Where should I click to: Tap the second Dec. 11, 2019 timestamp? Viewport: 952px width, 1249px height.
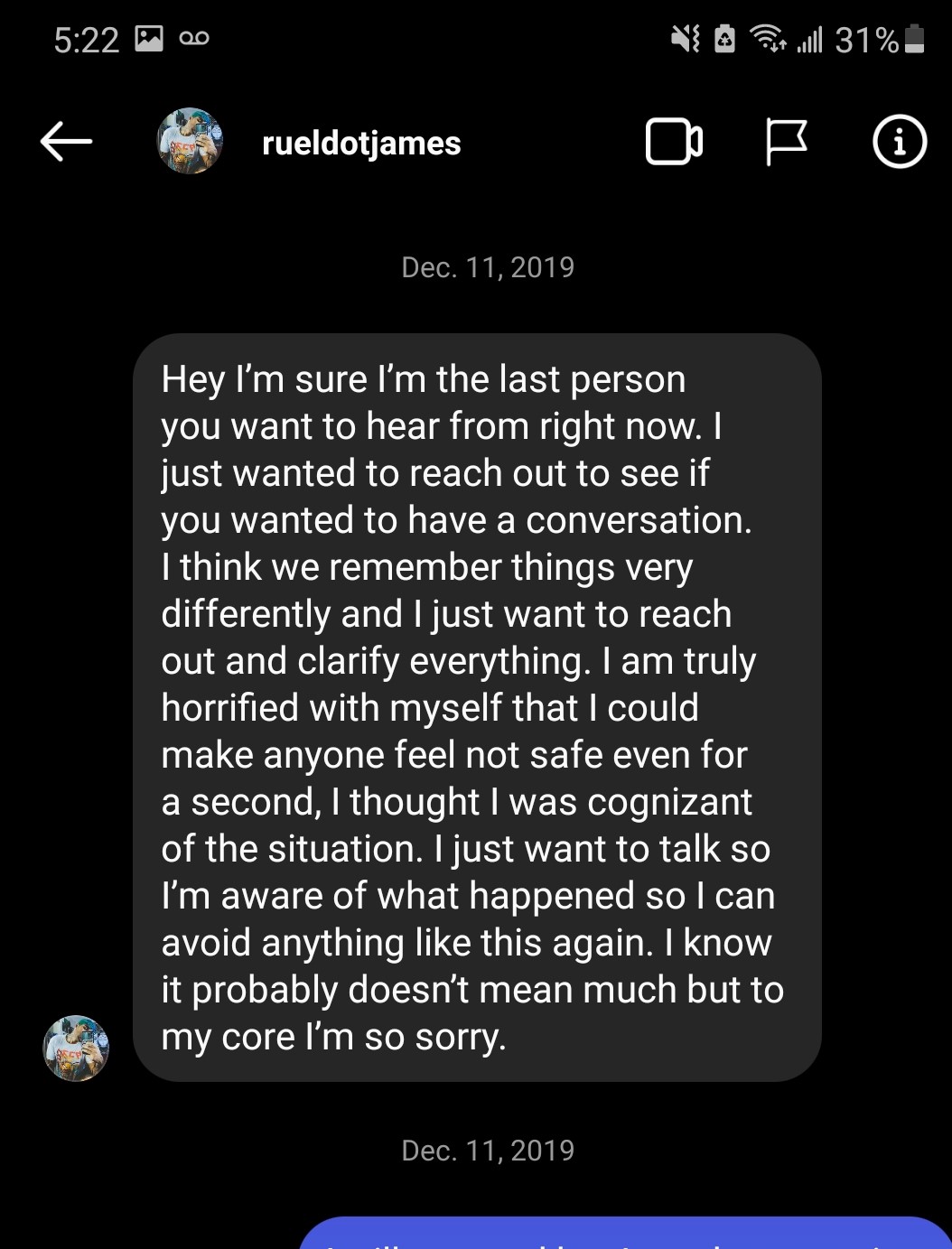[x=487, y=1149]
